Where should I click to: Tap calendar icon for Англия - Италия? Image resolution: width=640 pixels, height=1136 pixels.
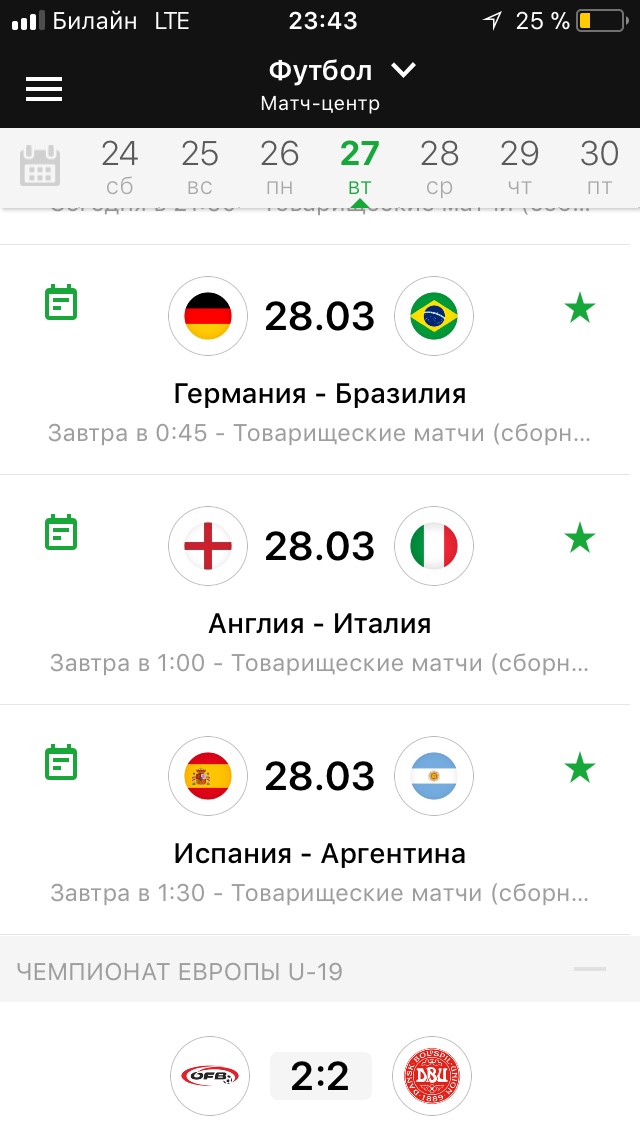[x=61, y=532]
